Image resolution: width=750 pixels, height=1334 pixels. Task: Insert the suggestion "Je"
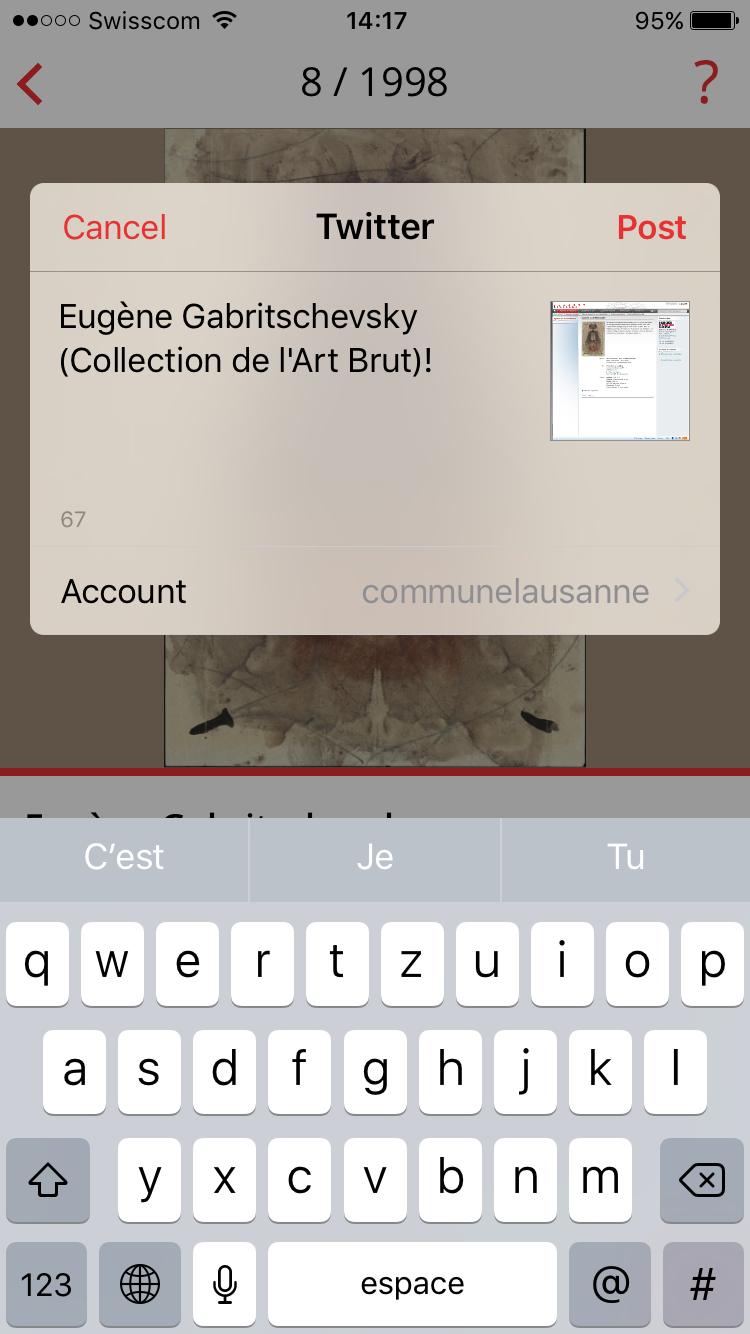(375, 857)
